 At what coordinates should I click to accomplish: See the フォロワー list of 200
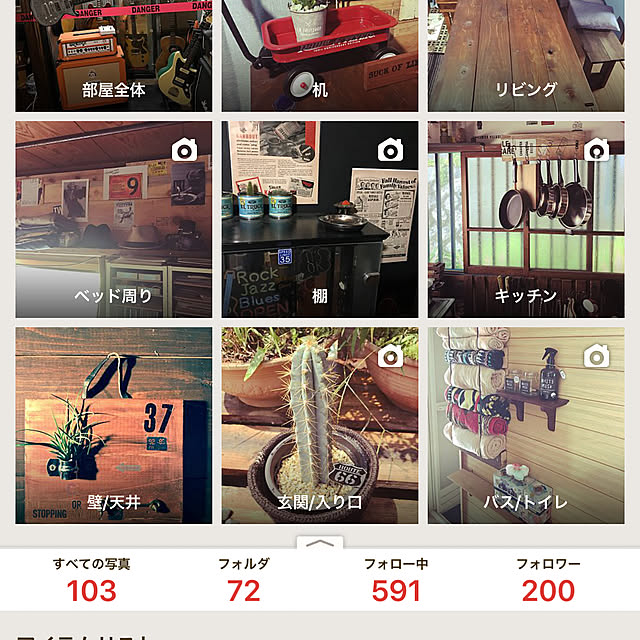pos(548,580)
